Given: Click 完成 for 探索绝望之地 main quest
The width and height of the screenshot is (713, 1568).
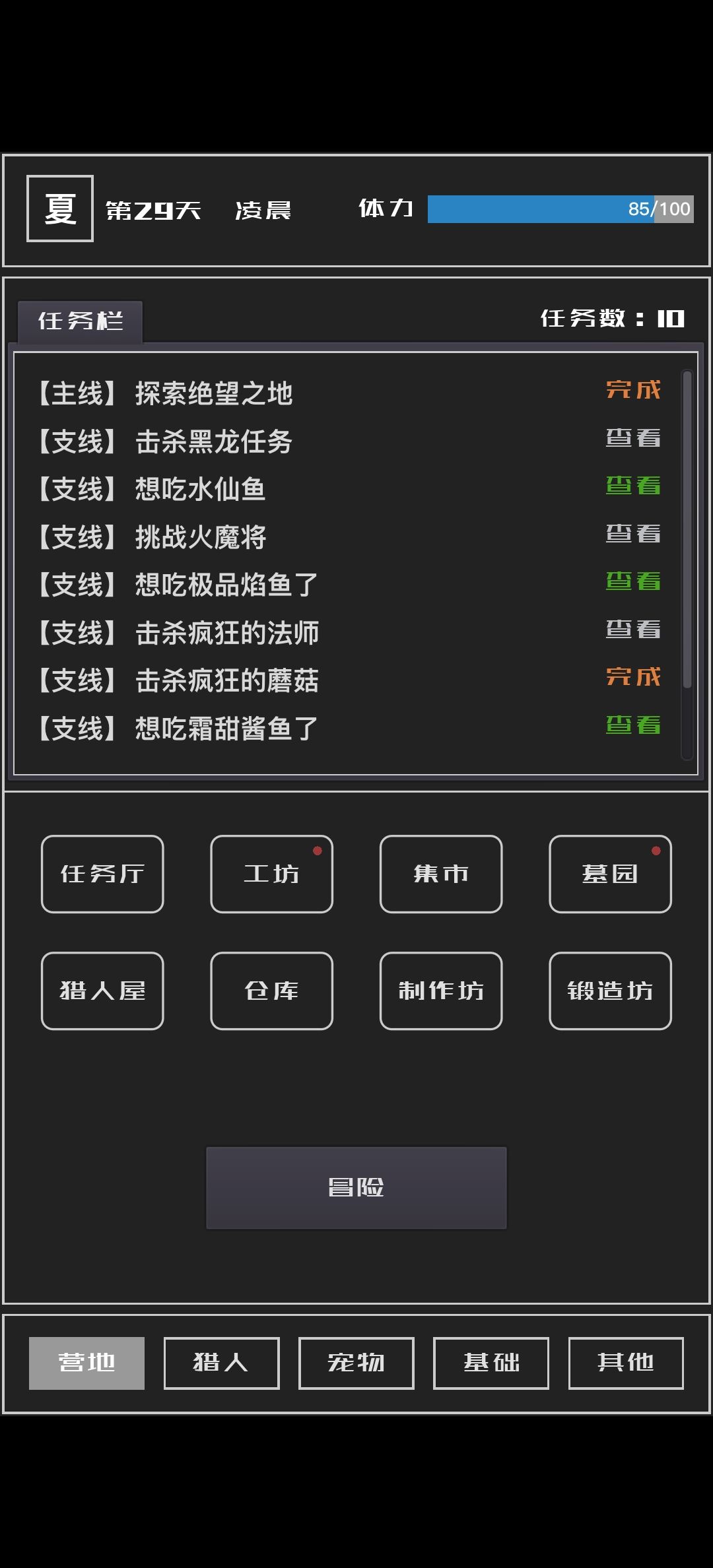Looking at the screenshot, I should click(x=634, y=391).
